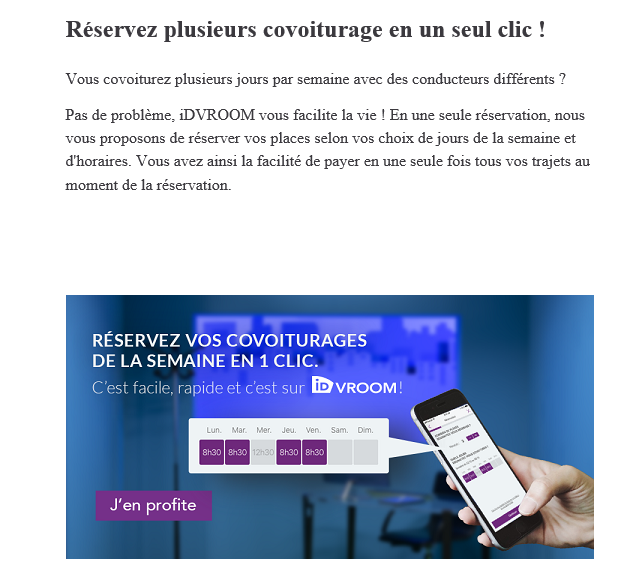Screen dimensions: 629x584
Task: Open the iDVROOM weekly carpool promo banner
Action: click(x=329, y=426)
